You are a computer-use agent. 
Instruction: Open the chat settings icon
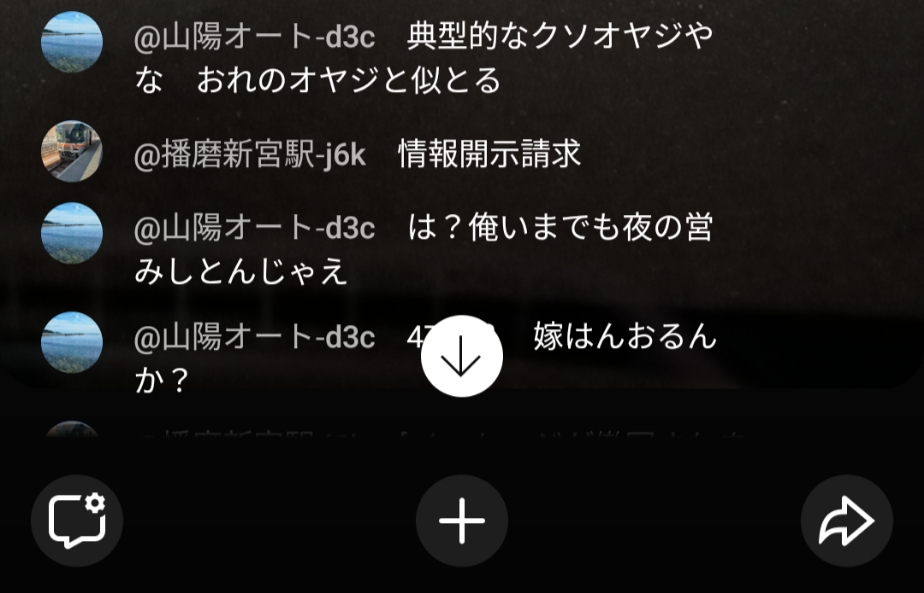coord(77,521)
